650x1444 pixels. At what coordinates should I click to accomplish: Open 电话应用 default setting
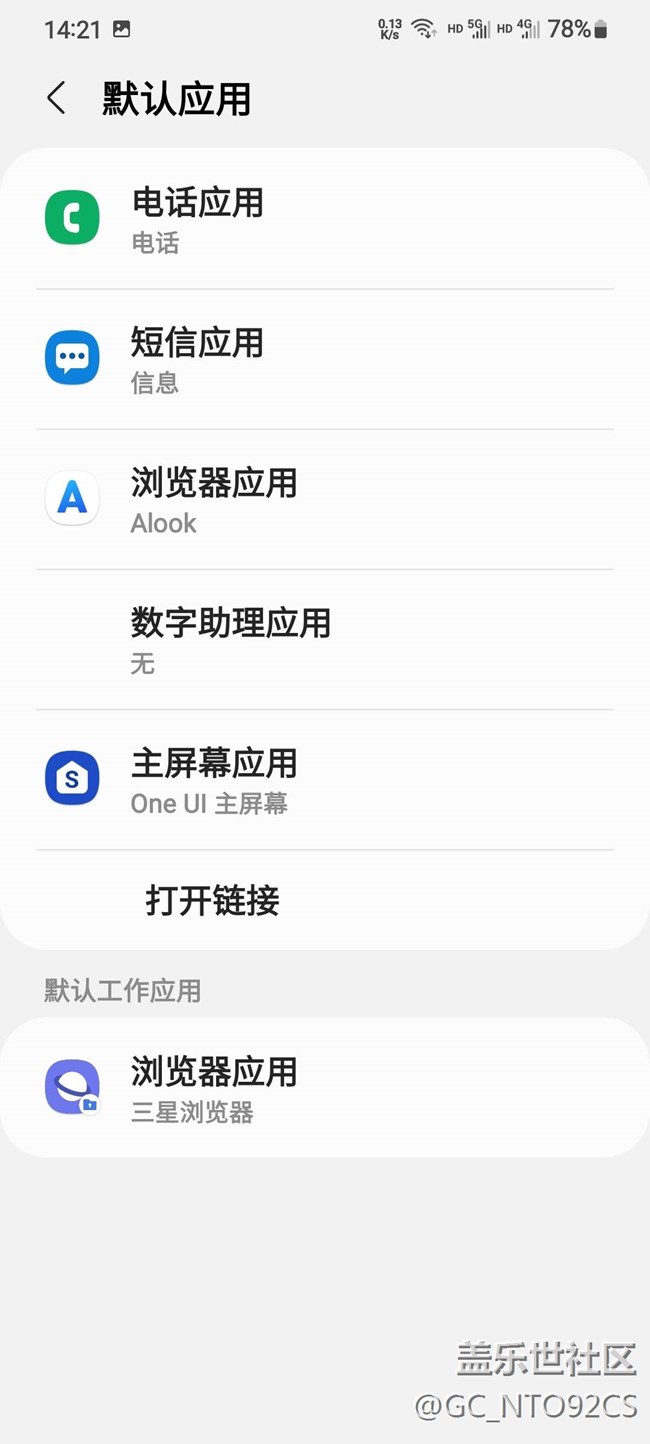pyautogui.click(x=325, y=219)
